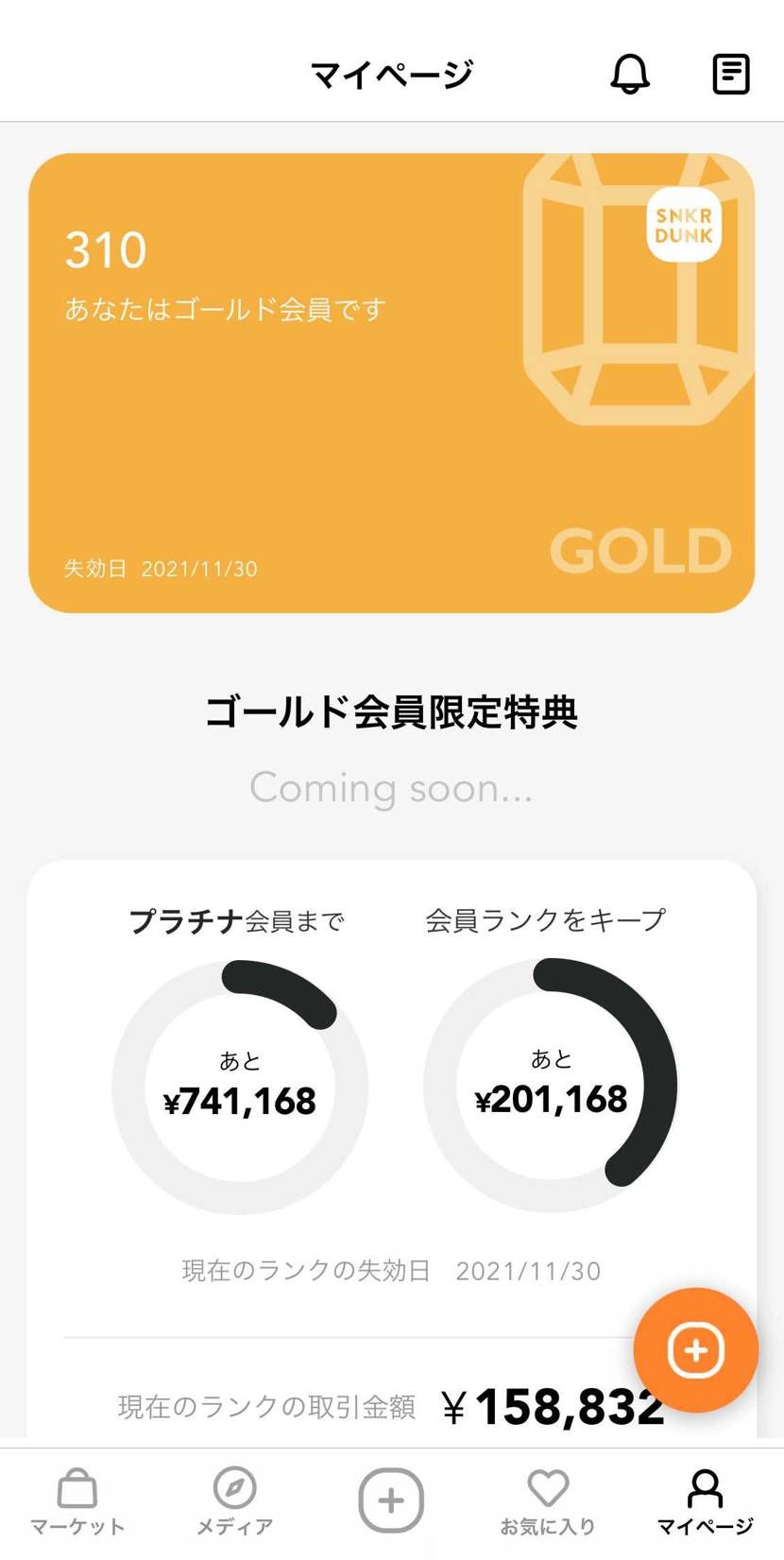Open お気に入り with the heart icon
Screen dimensions: 784x1560
(x=548, y=1502)
